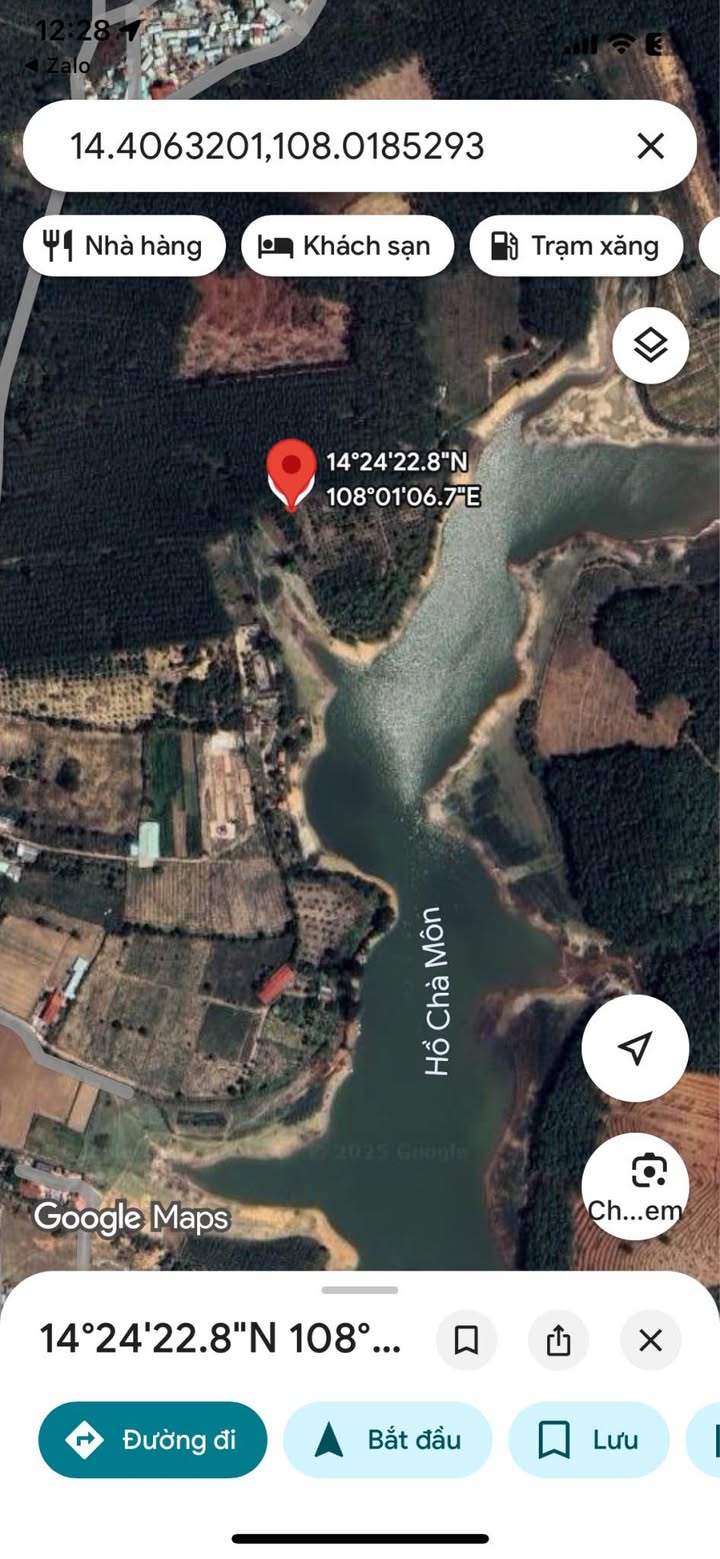The image size is (720, 1559).
Task: Bookmark this location in the bottom sheet
Action: 466,1340
